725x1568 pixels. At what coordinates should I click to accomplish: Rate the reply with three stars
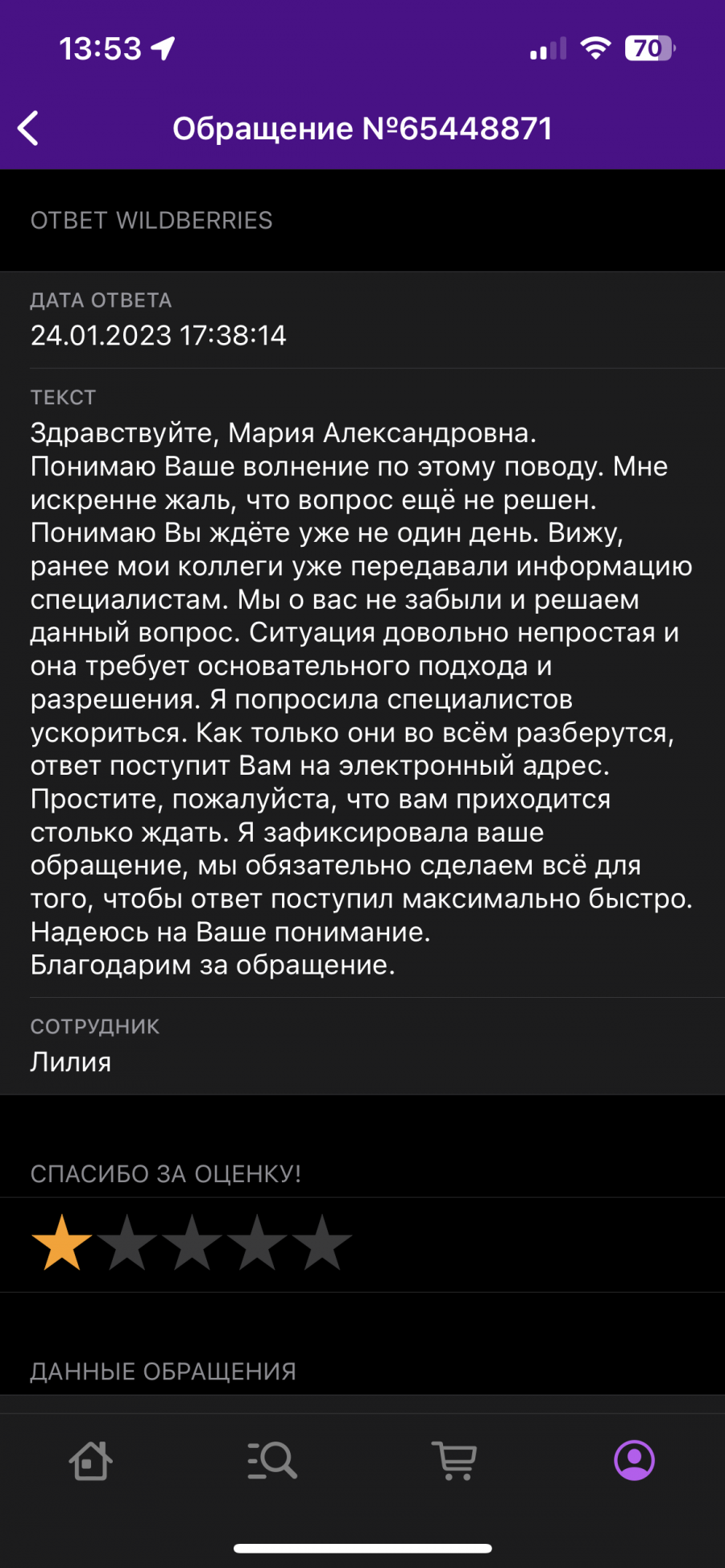click(192, 1243)
